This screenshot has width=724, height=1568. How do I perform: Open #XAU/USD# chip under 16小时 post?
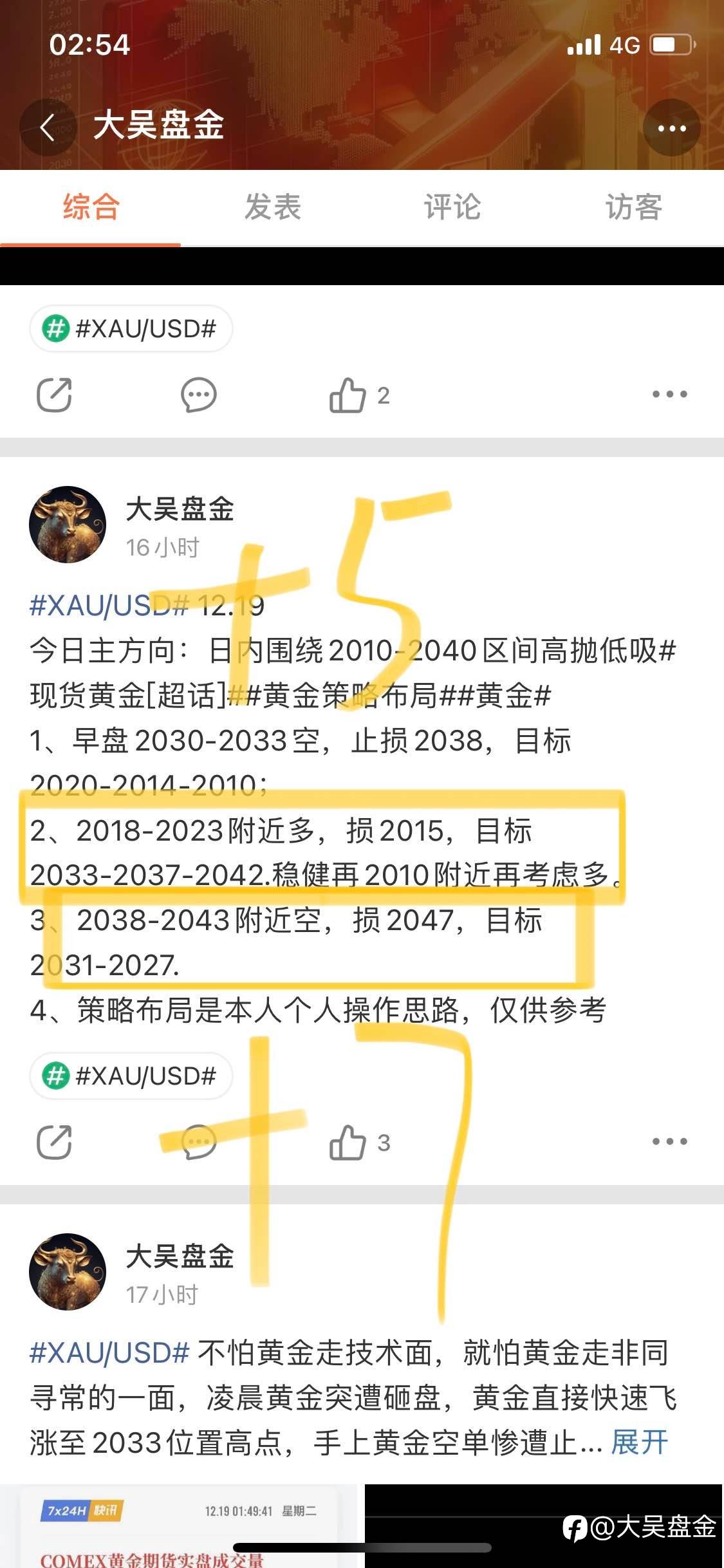click(131, 1076)
